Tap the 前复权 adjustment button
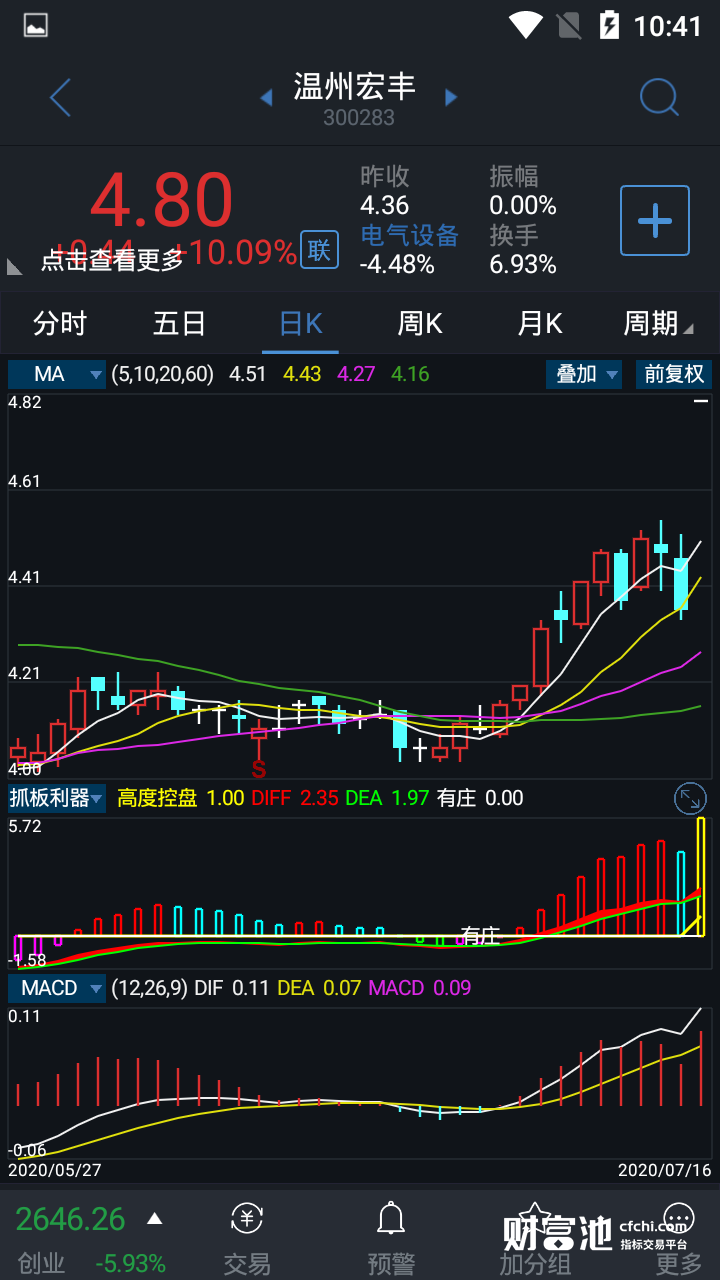Image resolution: width=720 pixels, height=1280 pixels. pos(674,374)
